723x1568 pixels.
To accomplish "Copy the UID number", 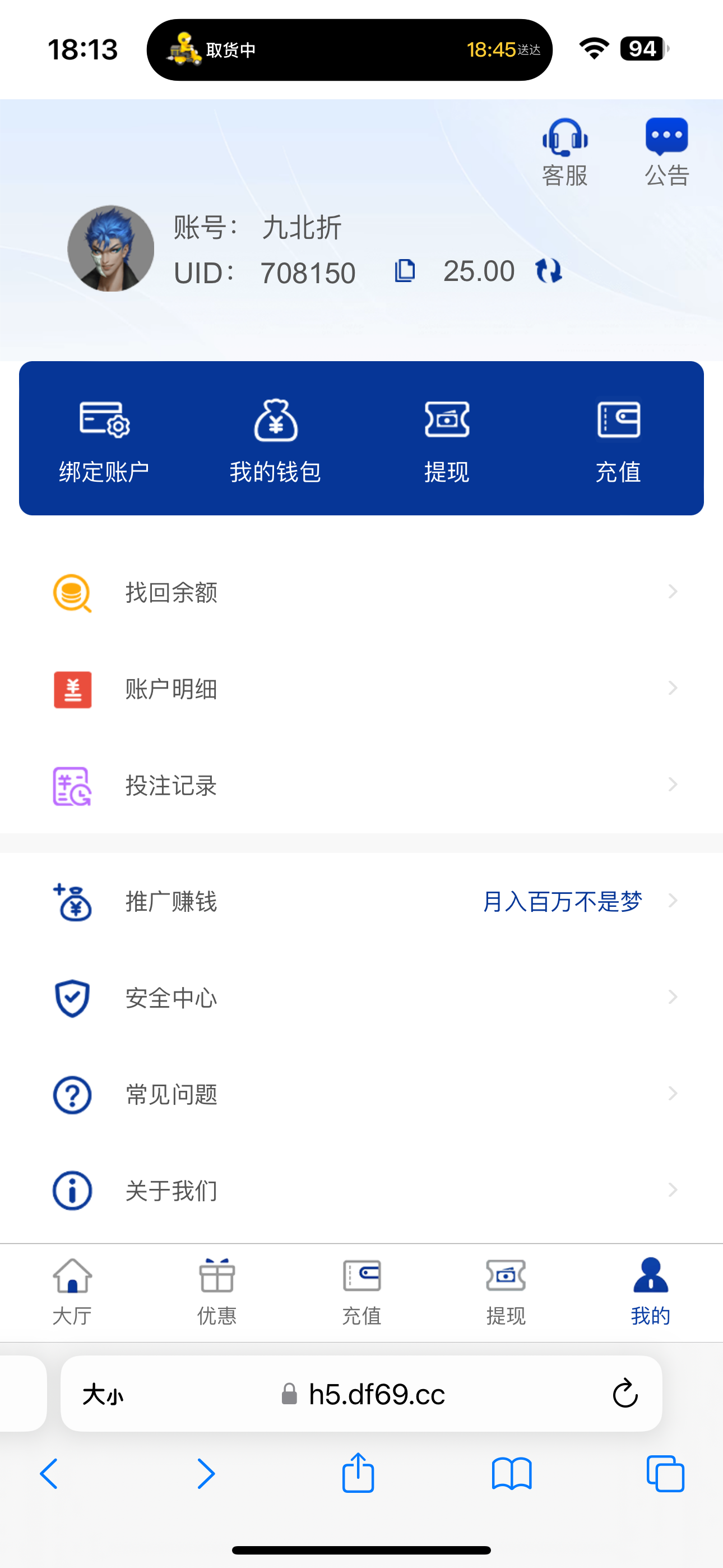I will coord(405,271).
